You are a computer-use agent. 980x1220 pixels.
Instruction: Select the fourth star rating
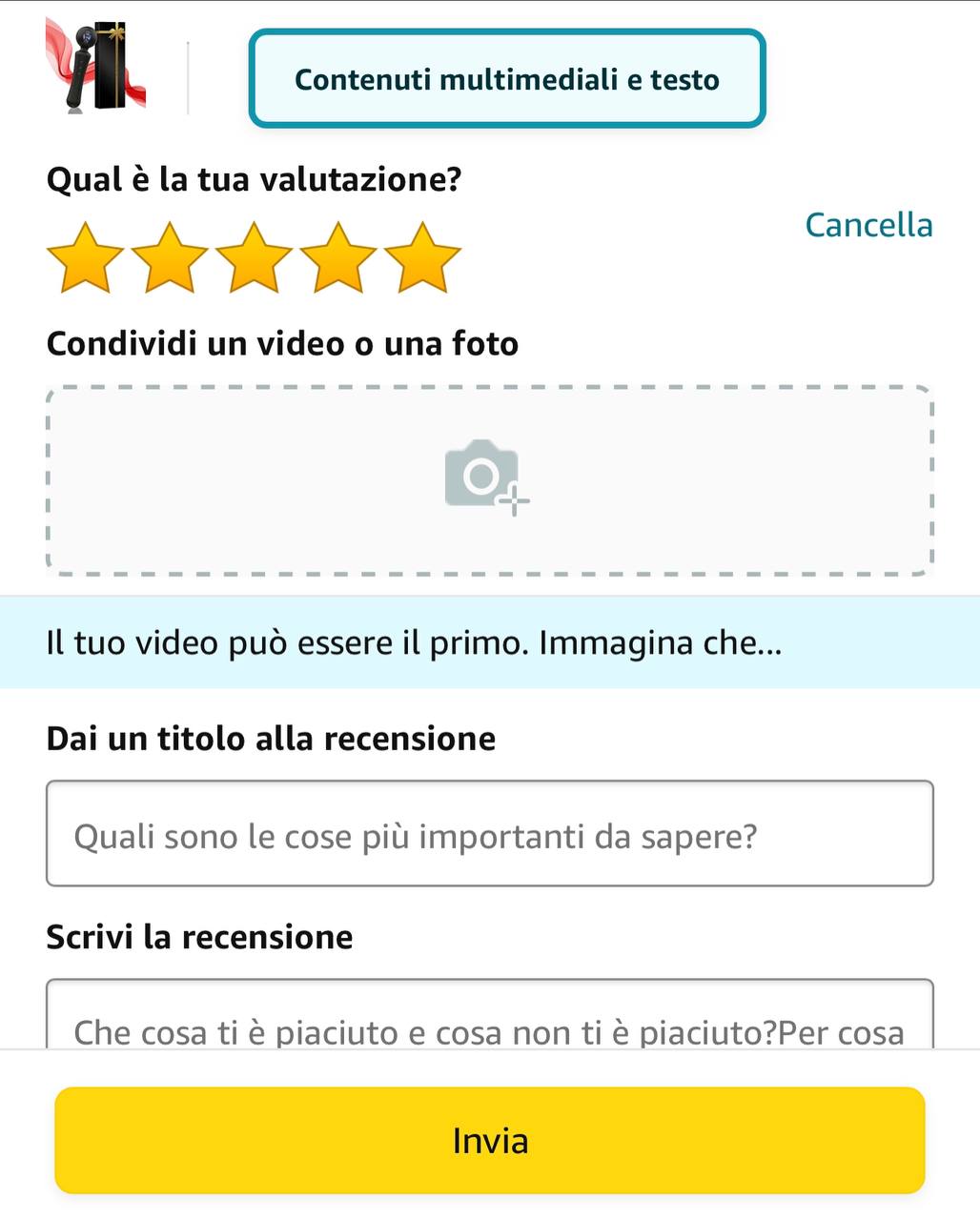(x=338, y=258)
